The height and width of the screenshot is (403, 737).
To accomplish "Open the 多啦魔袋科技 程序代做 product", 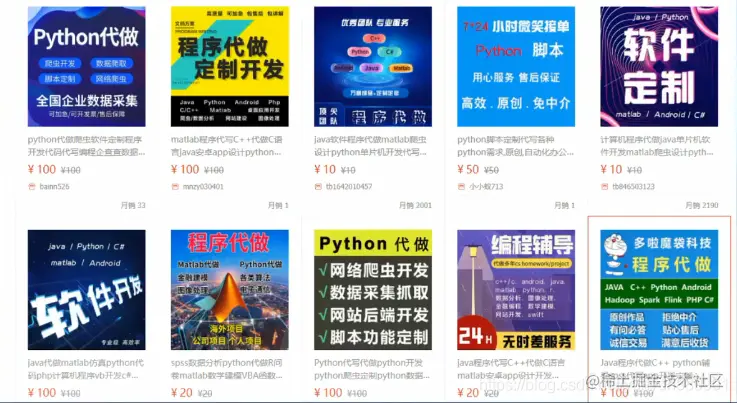I will point(659,290).
